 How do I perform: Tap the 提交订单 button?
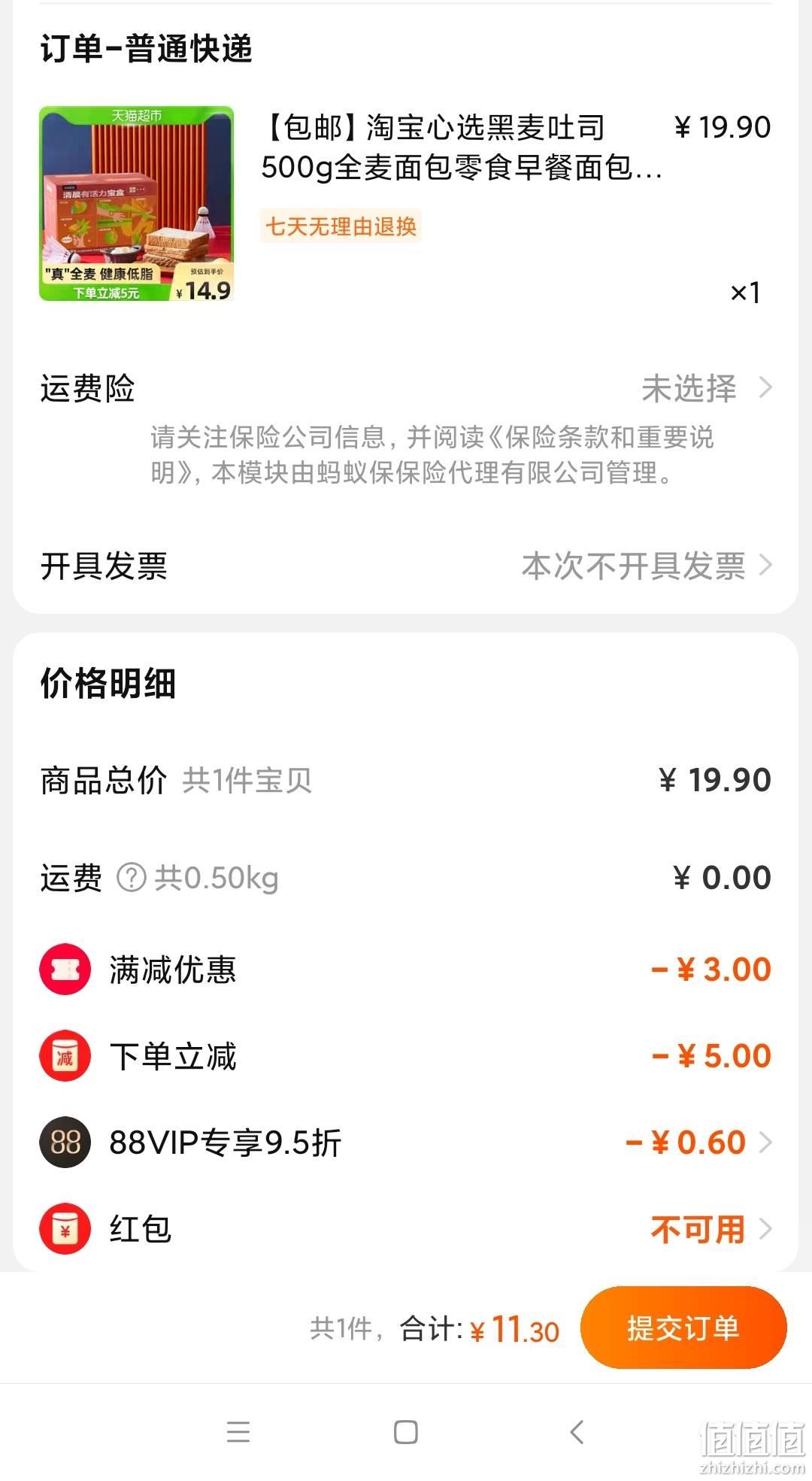(683, 1328)
